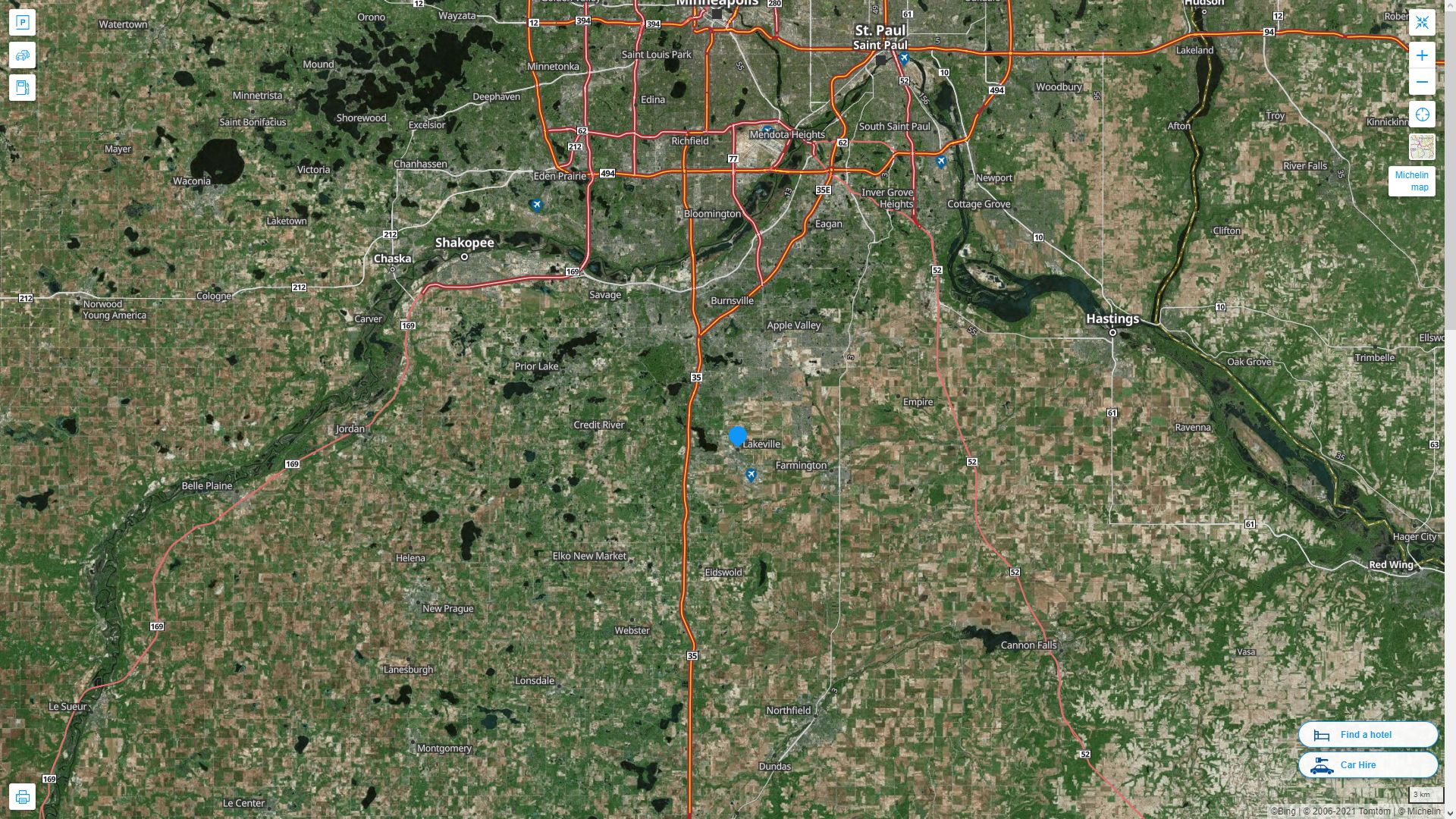Toggle the traffic layer icon

click(22, 55)
